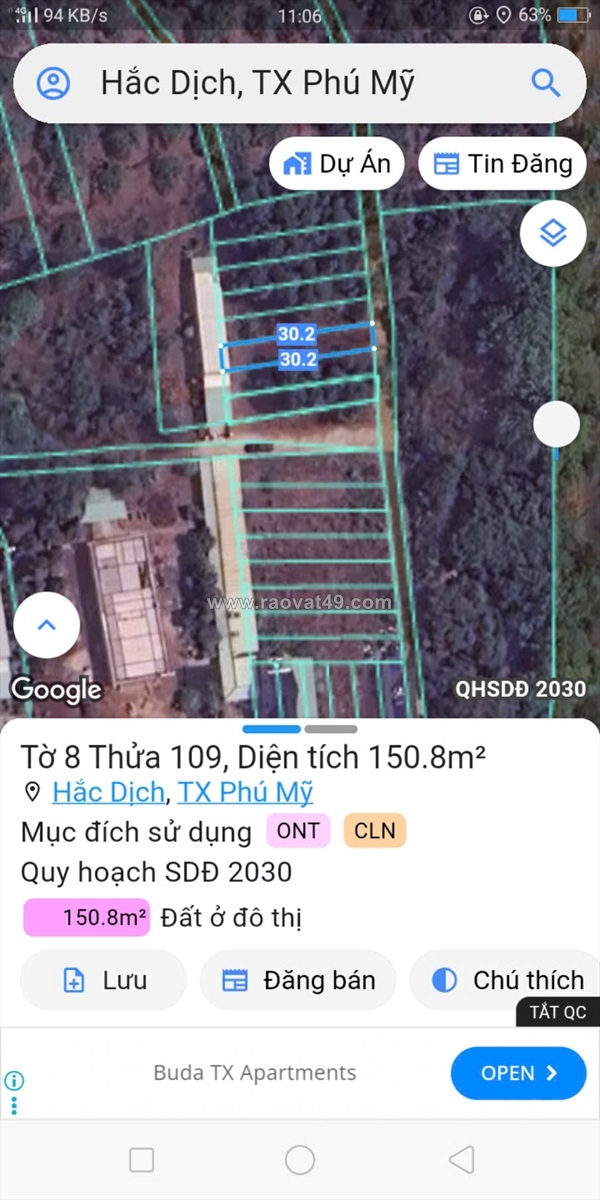The height and width of the screenshot is (1200, 600).
Task: Open the TX Phú Mỹ link
Action: (x=245, y=793)
